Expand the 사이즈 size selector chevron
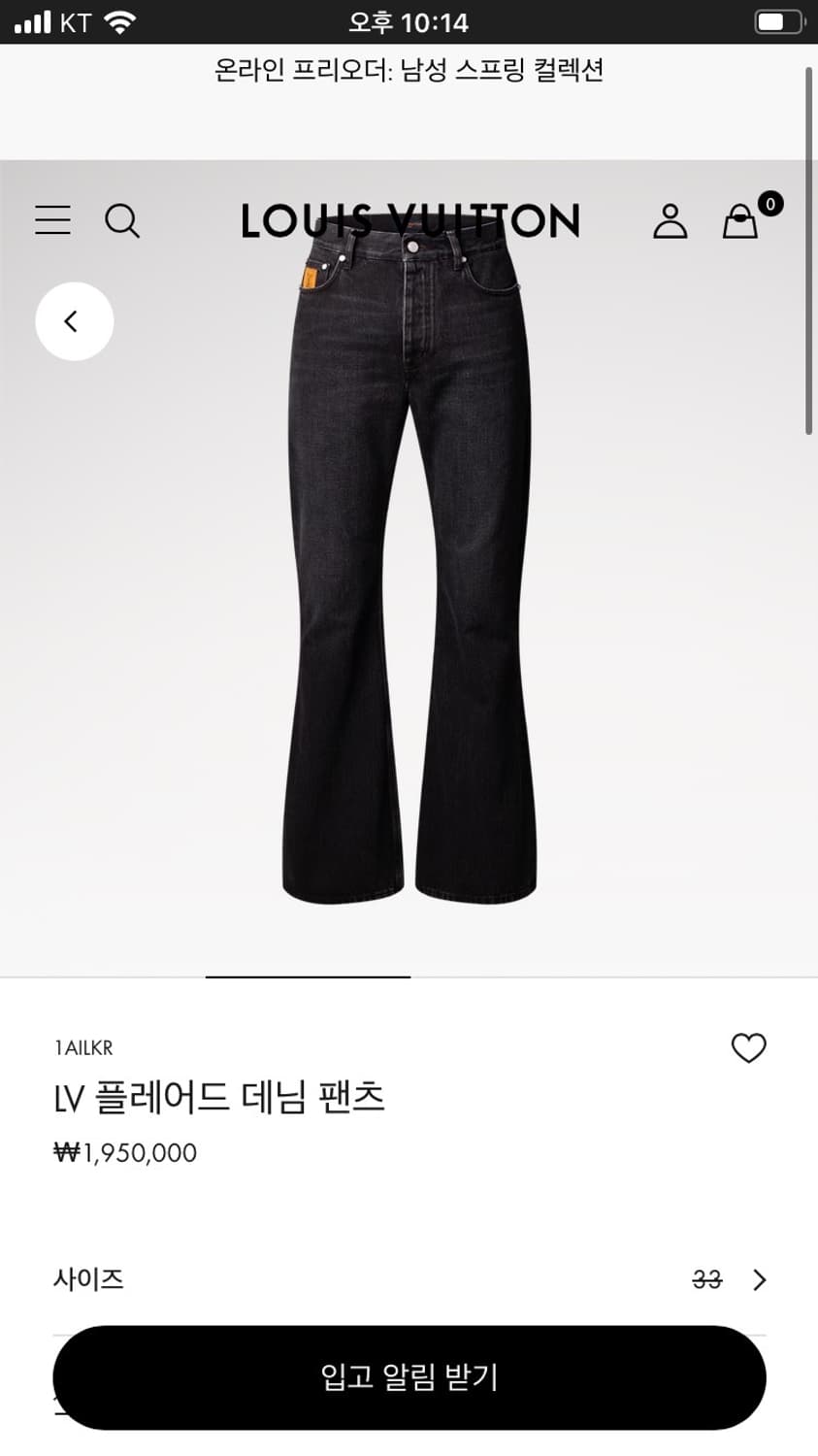The width and height of the screenshot is (818, 1456). click(x=760, y=1280)
